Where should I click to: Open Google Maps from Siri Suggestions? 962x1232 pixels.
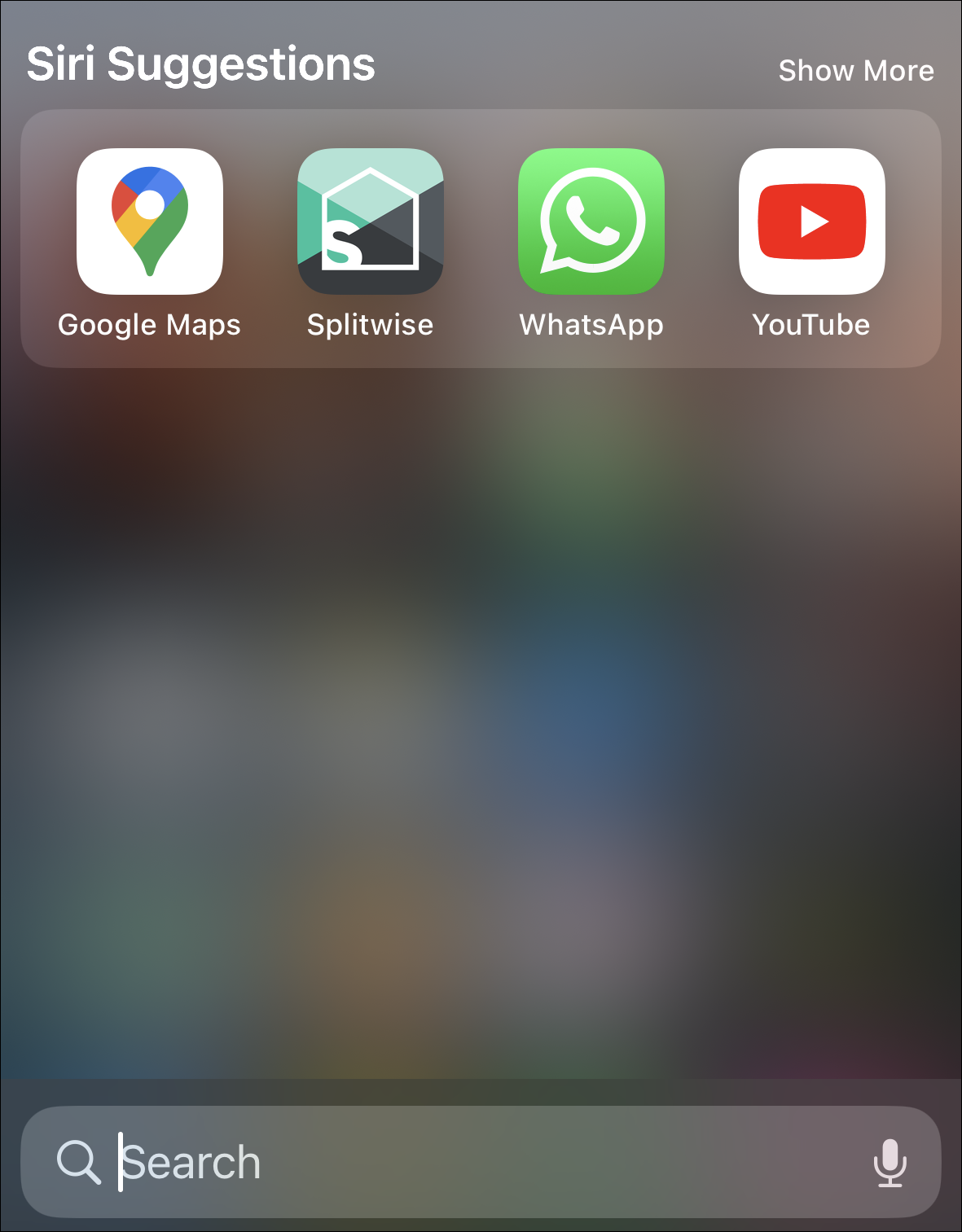tap(150, 221)
